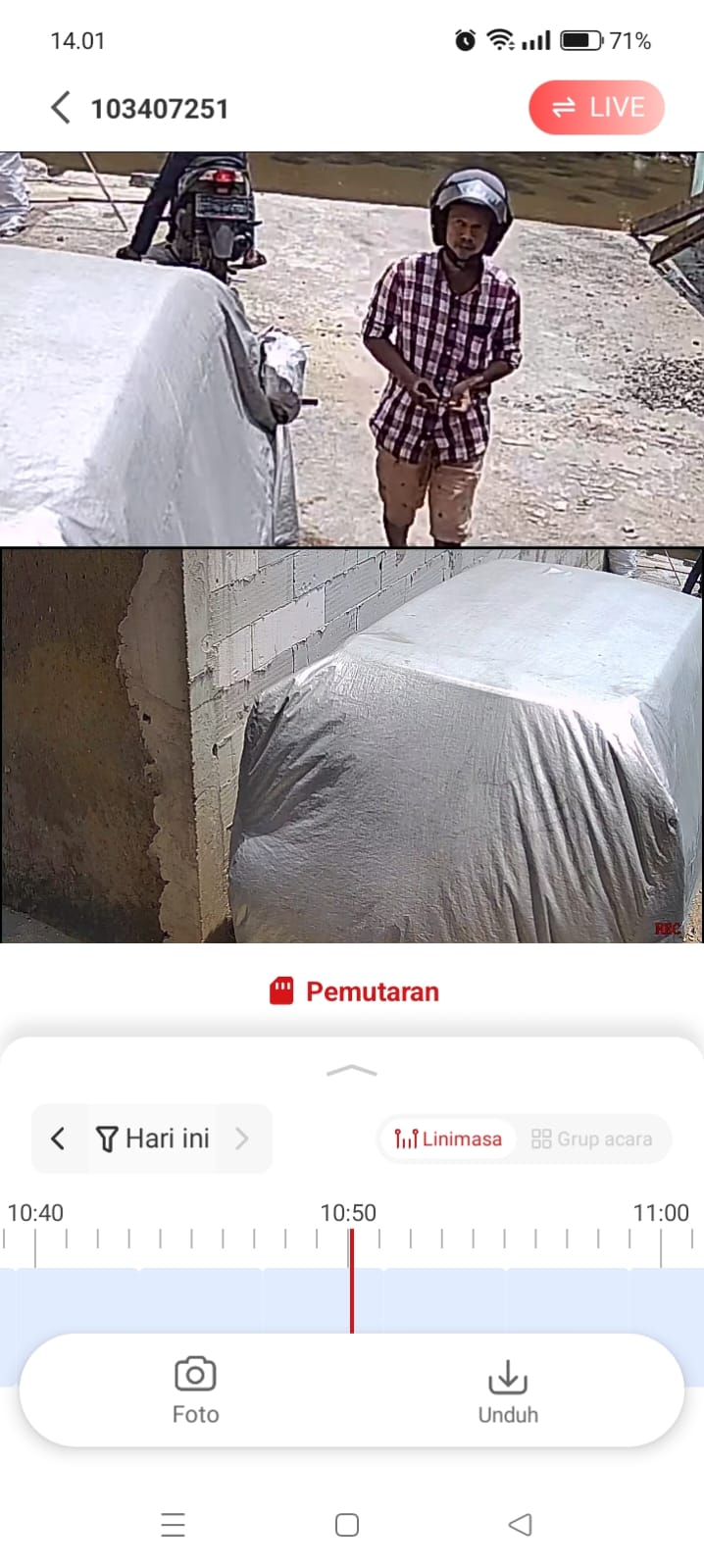The width and height of the screenshot is (704, 1568).
Task: Expand the playback panel handle
Action: pos(351,1071)
